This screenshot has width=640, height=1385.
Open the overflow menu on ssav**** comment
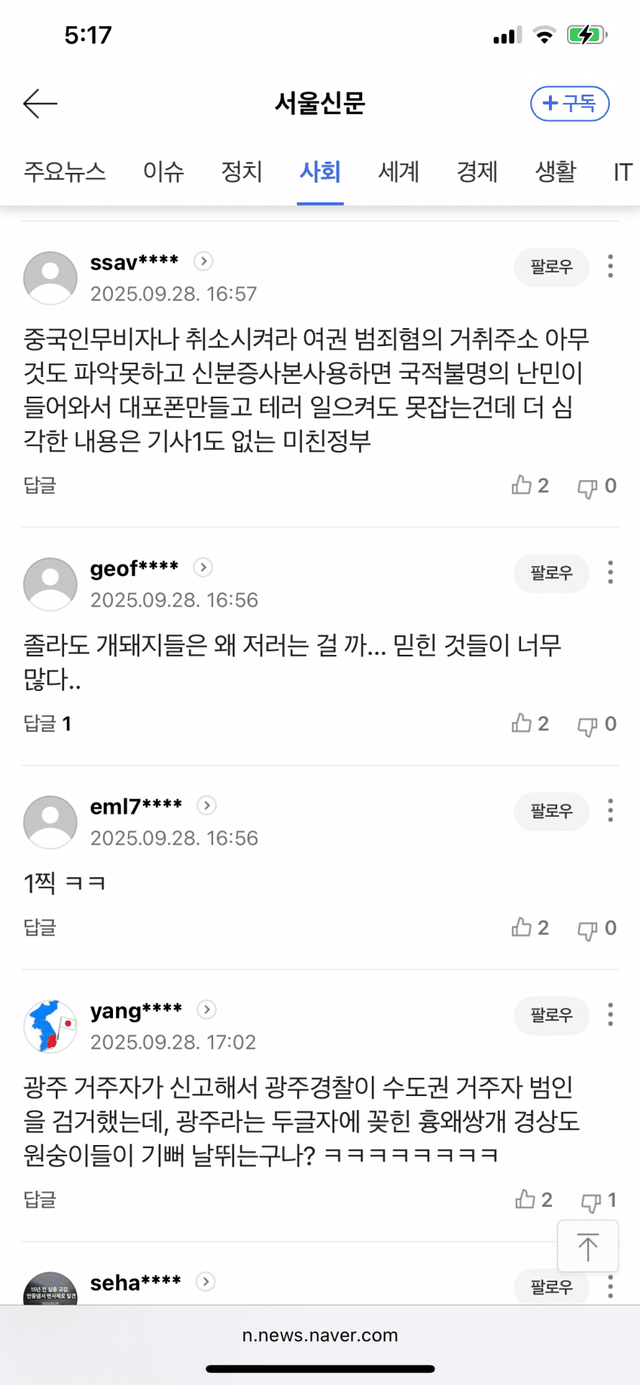pyautogui.click(x=610, y=267)
